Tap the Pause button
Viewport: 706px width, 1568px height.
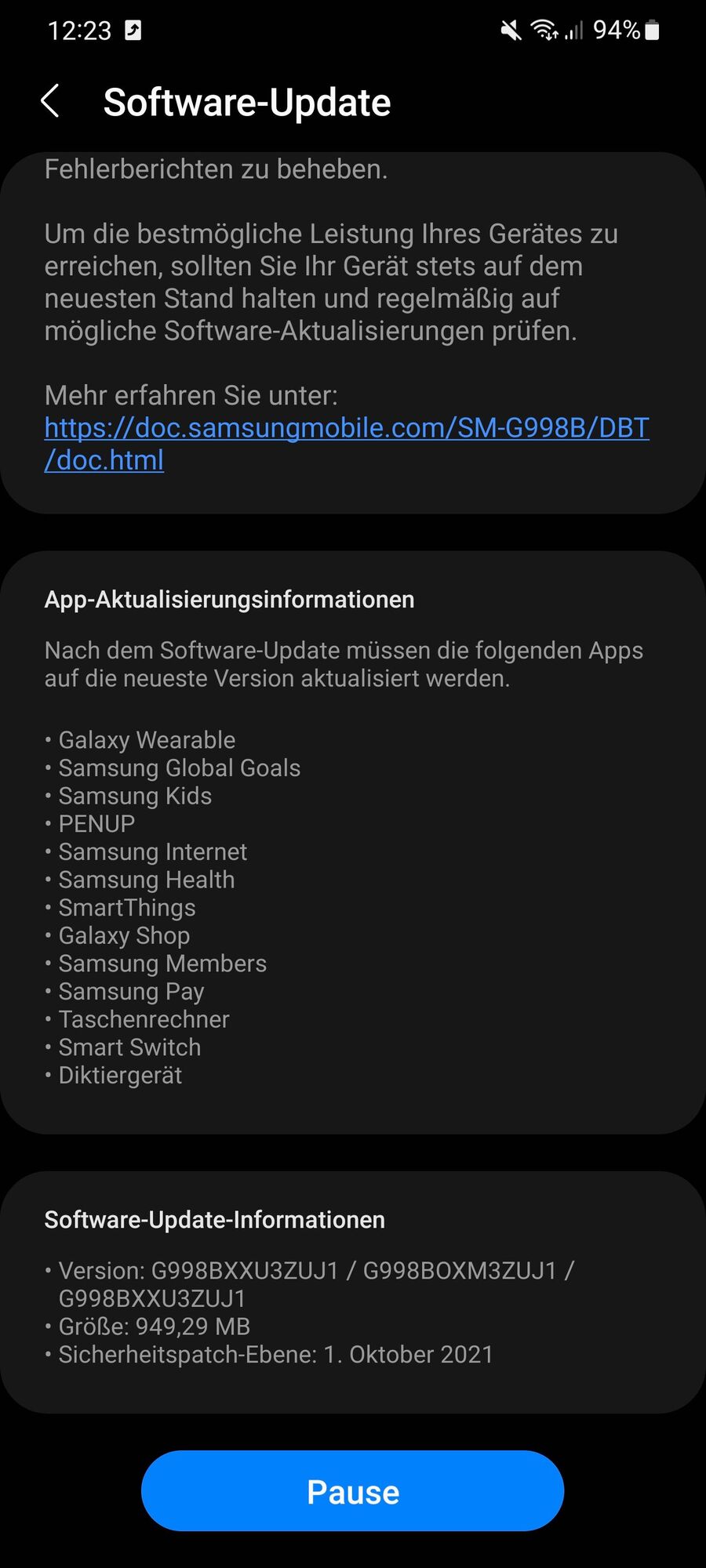click(x=353, y=1491)
